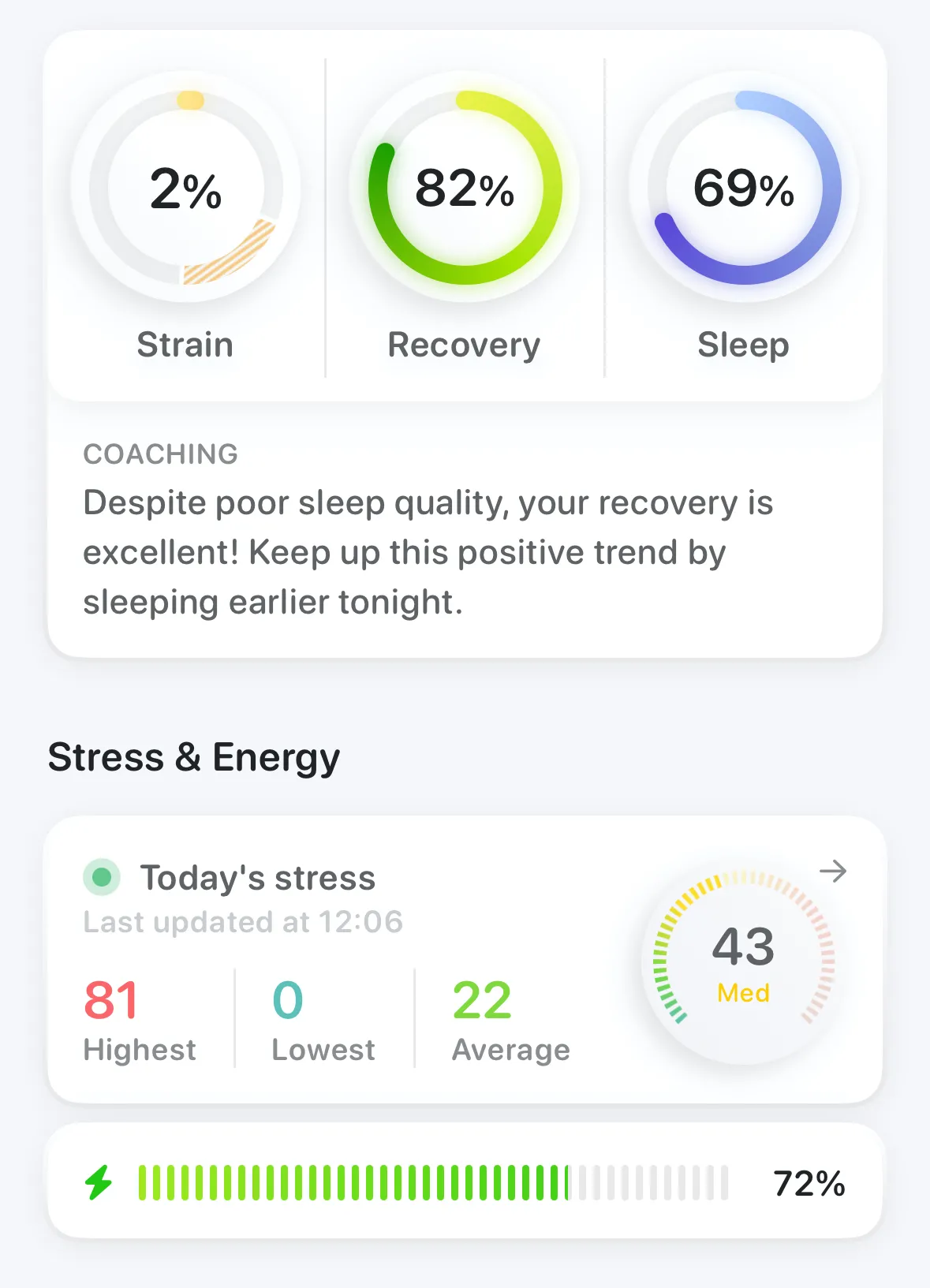Image resolution: width=930 pixels, height=1288 pixels.
Task: View the Recovery score details
Action: pos(465,189)
